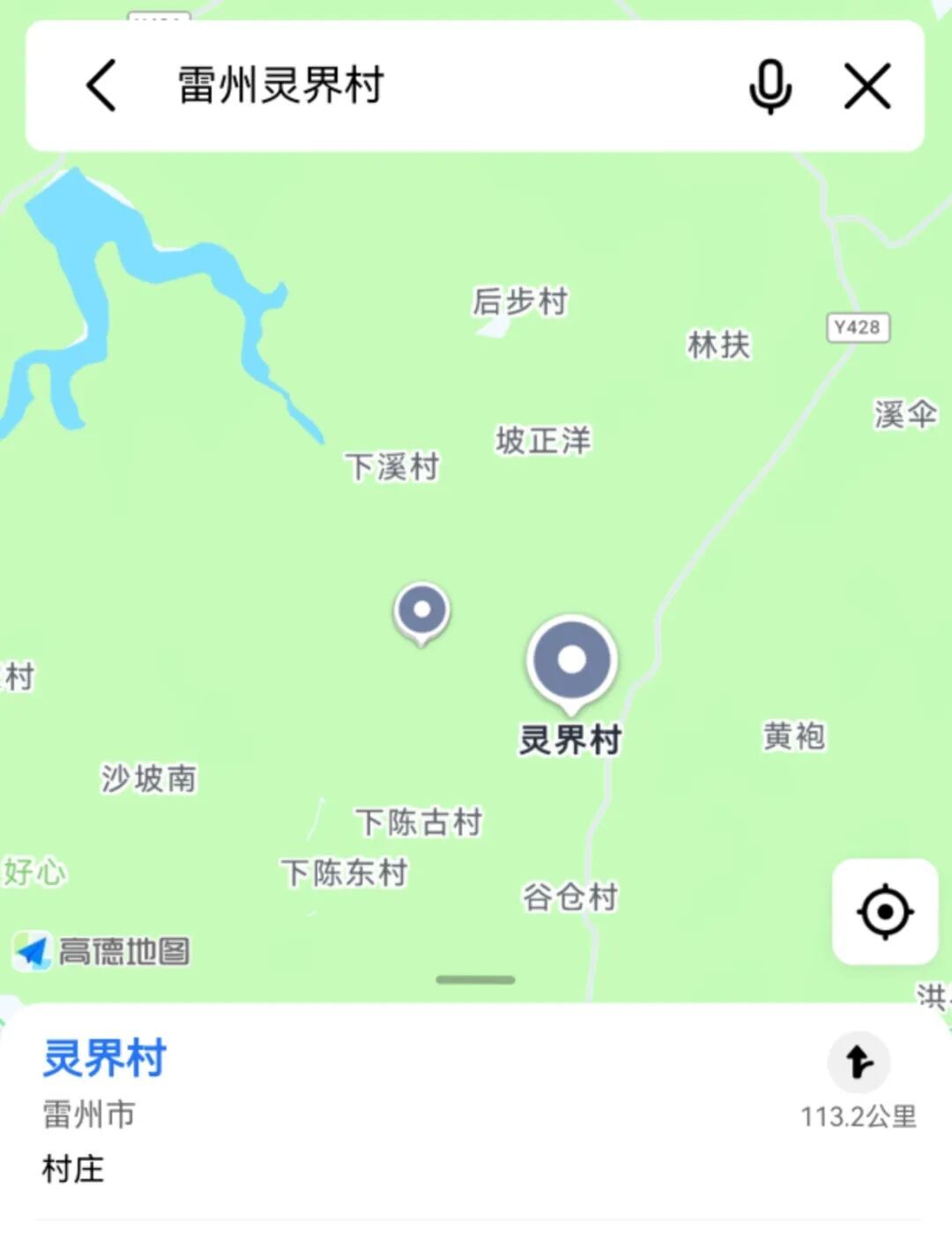Go back using the arrow in search bar
The width and height of the screenshot is (952, 1235).
[x=101, y=86]
